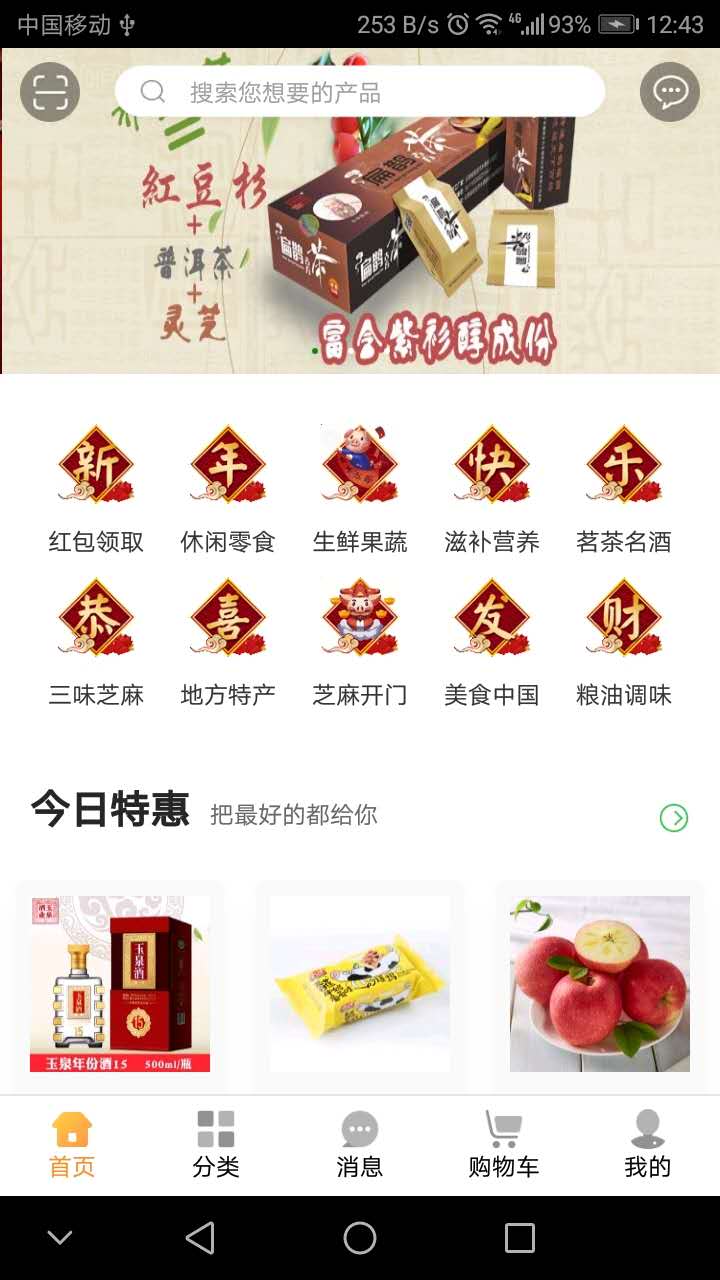Tap the message bubble icon at top right

click(669, 91)
